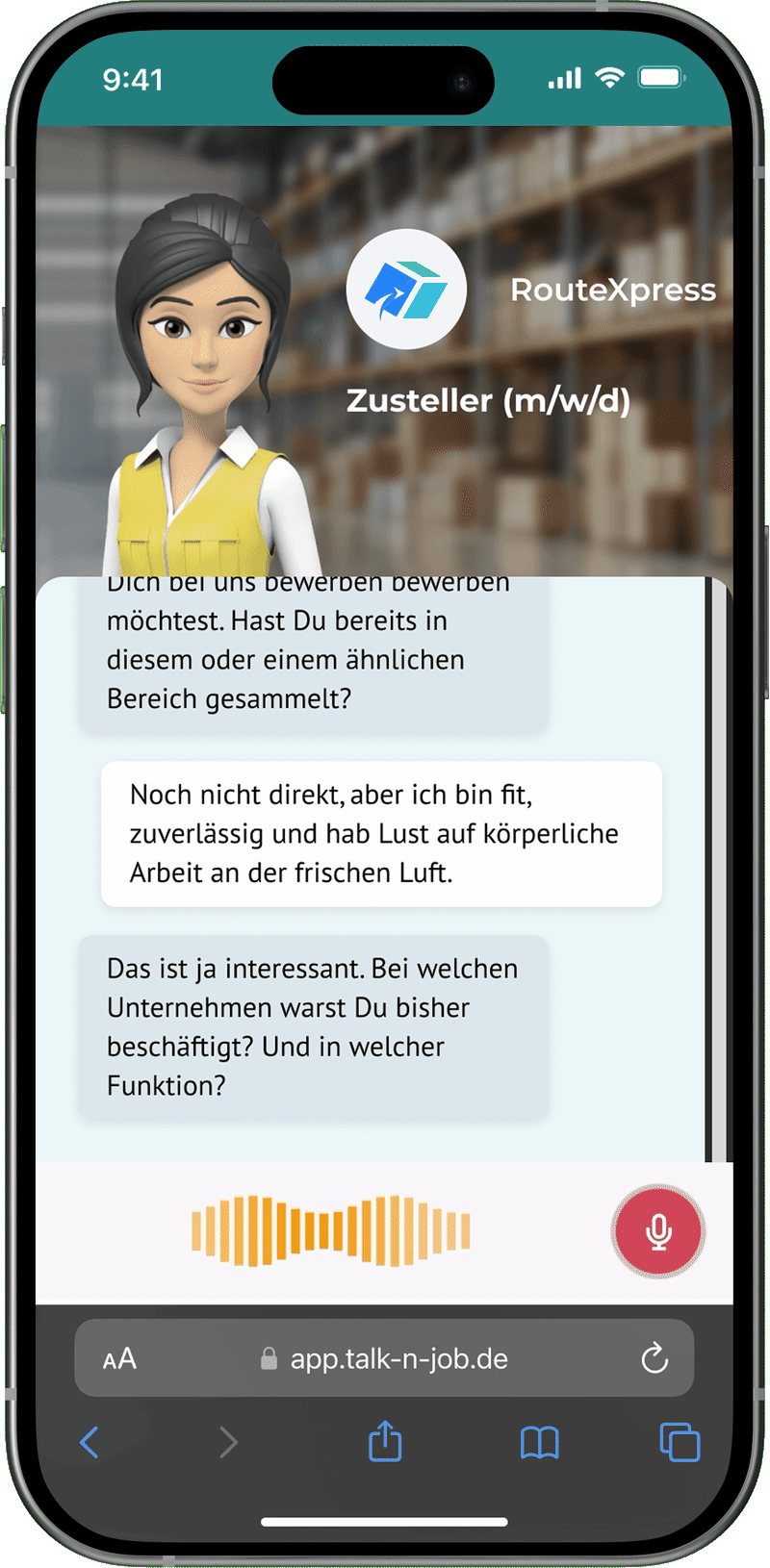Go back to the previous page

90,1442
